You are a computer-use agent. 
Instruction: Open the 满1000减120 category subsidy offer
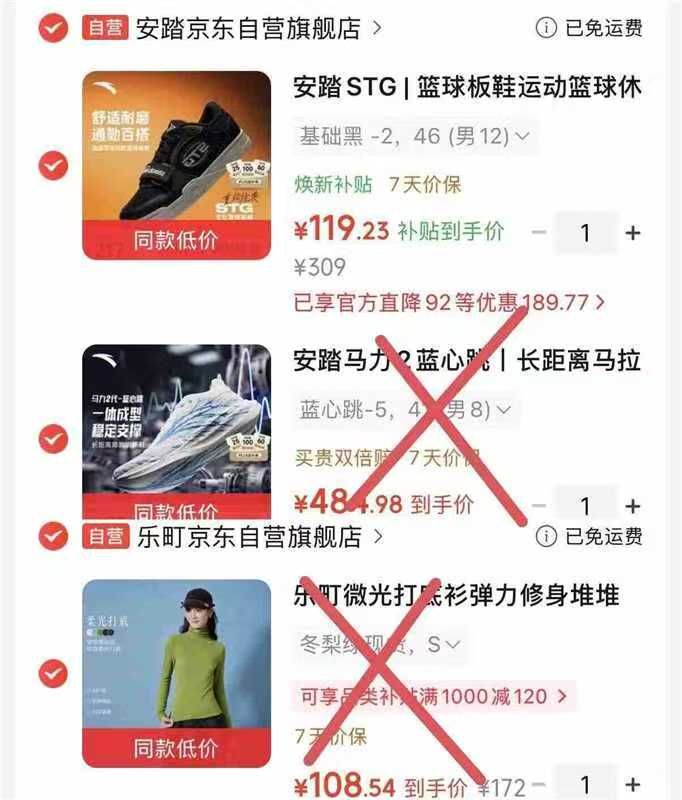[433, 696]
